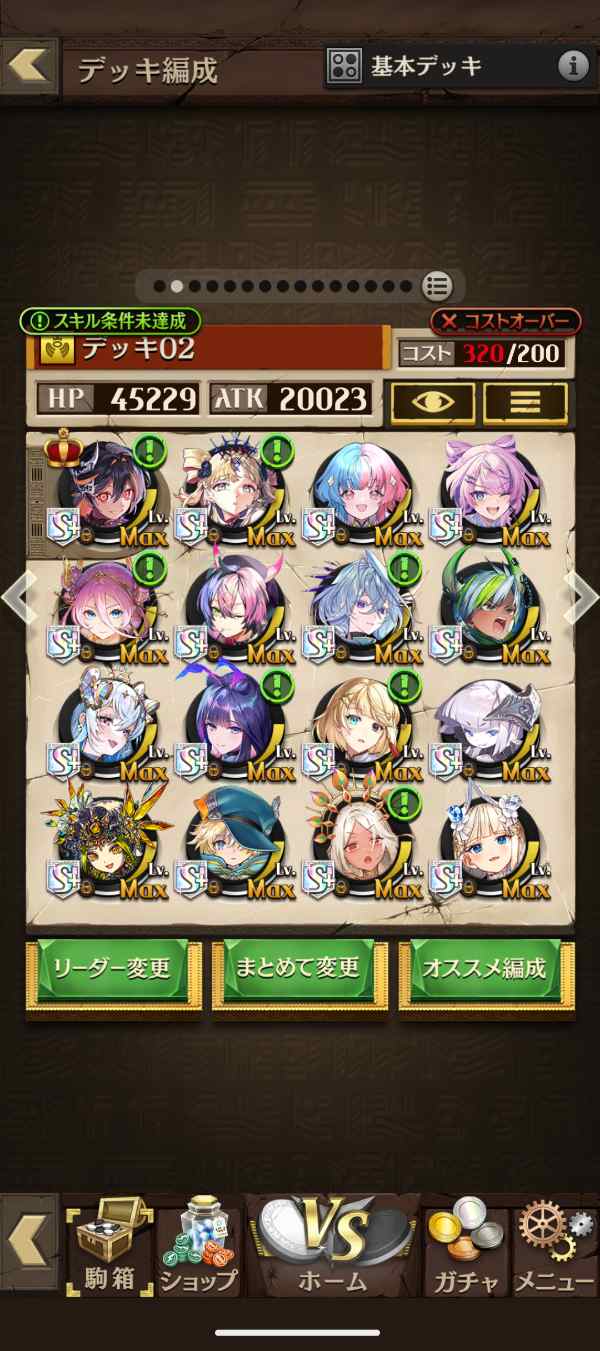Open the deck options hamburger button
The height and width of the screenshot is (1351, 600).
point(525,402)
